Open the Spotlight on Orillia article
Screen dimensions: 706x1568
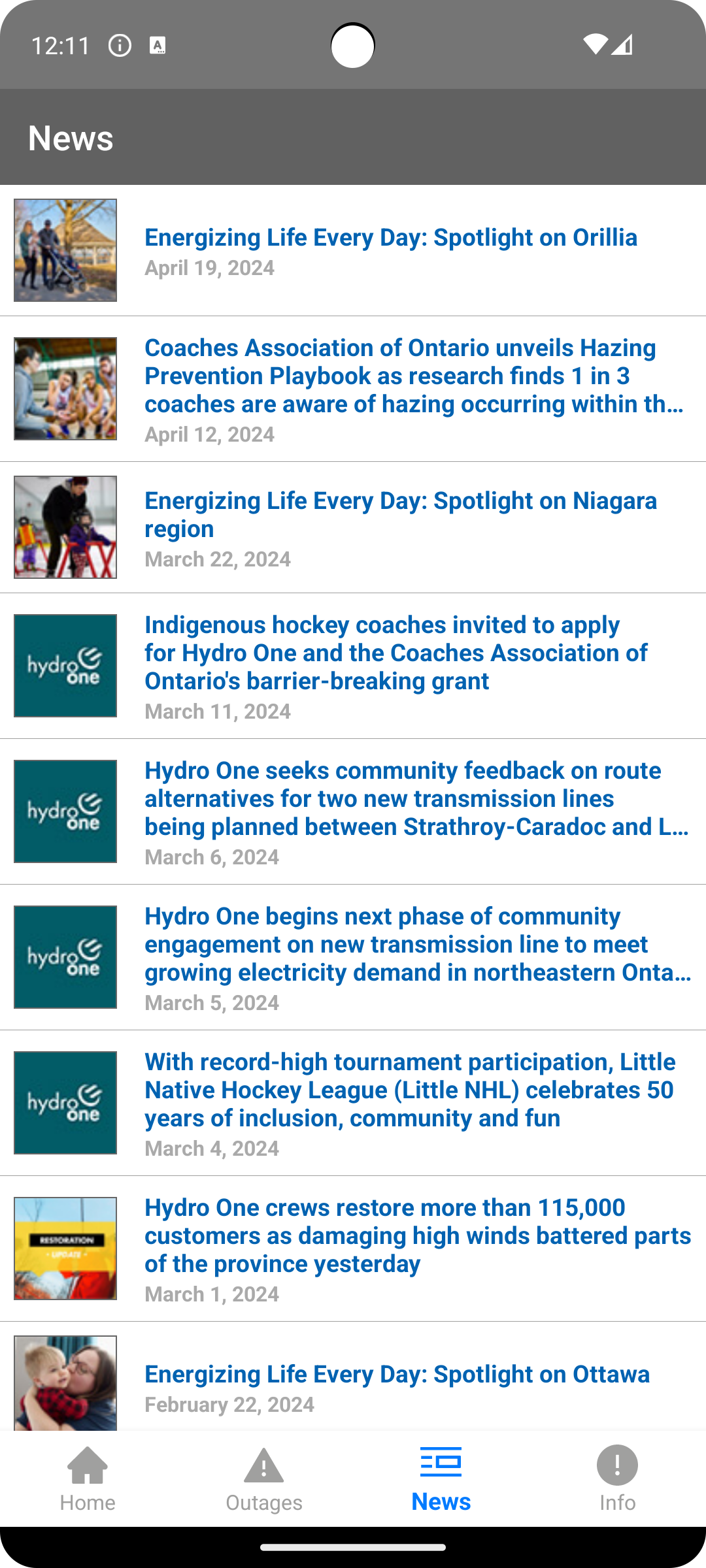(x=391, y=238)
